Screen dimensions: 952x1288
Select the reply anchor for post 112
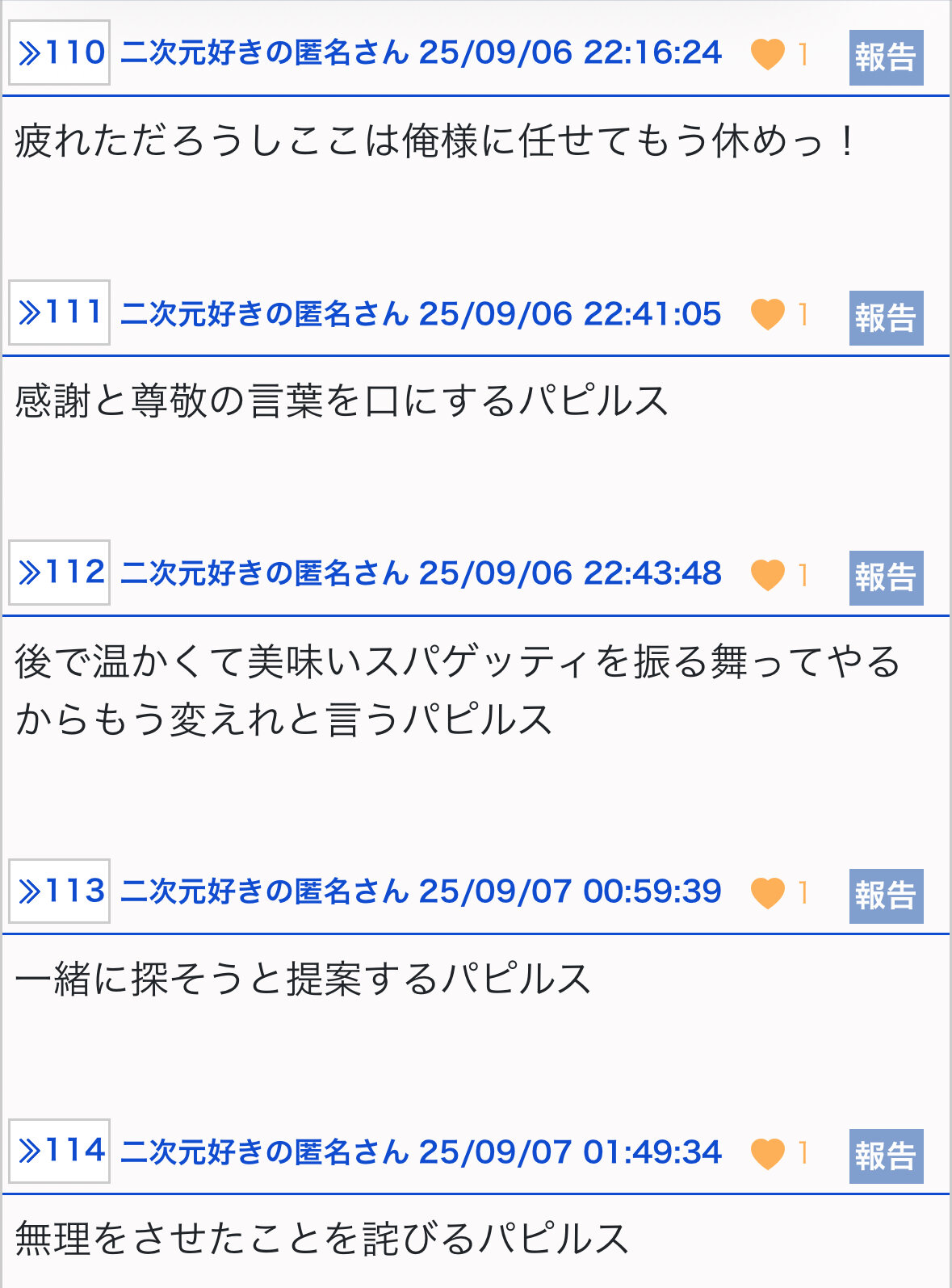click(x=60, y=573)
